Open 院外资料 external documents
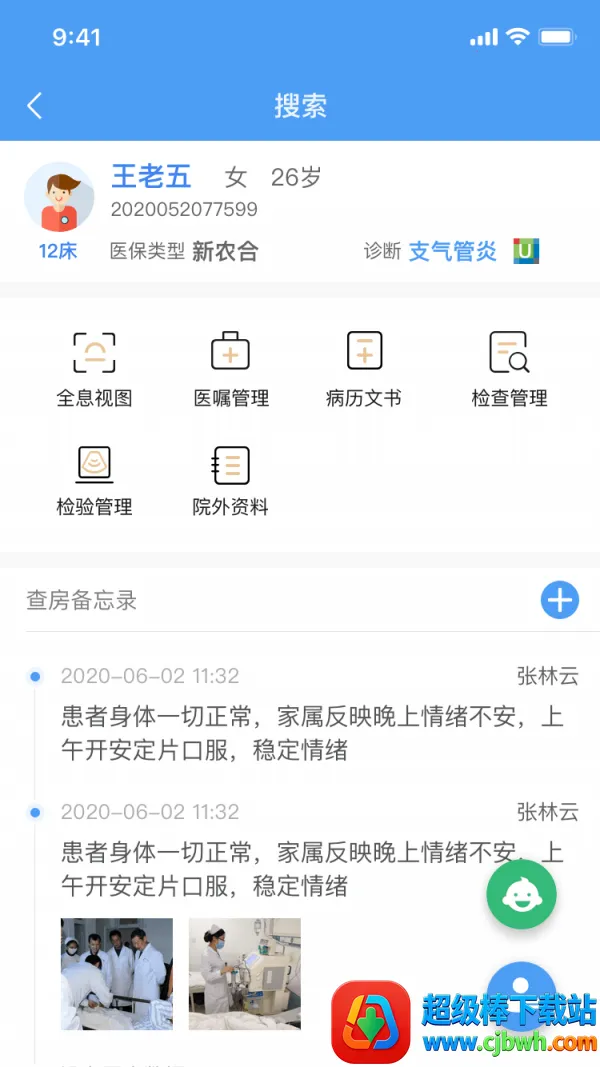The image size is (600, 1067). (231, 479)
